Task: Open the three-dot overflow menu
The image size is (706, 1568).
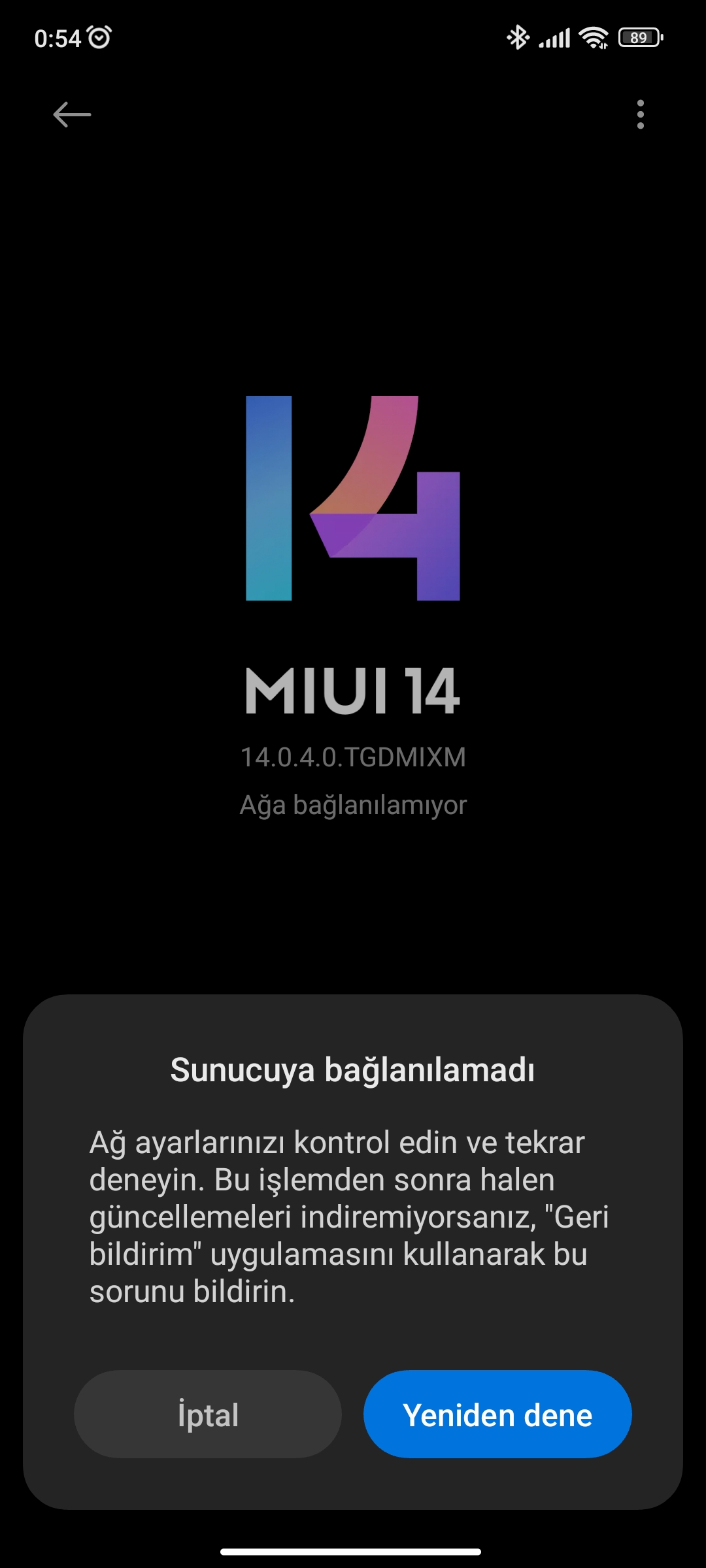Action: click(x=640, y=114)
